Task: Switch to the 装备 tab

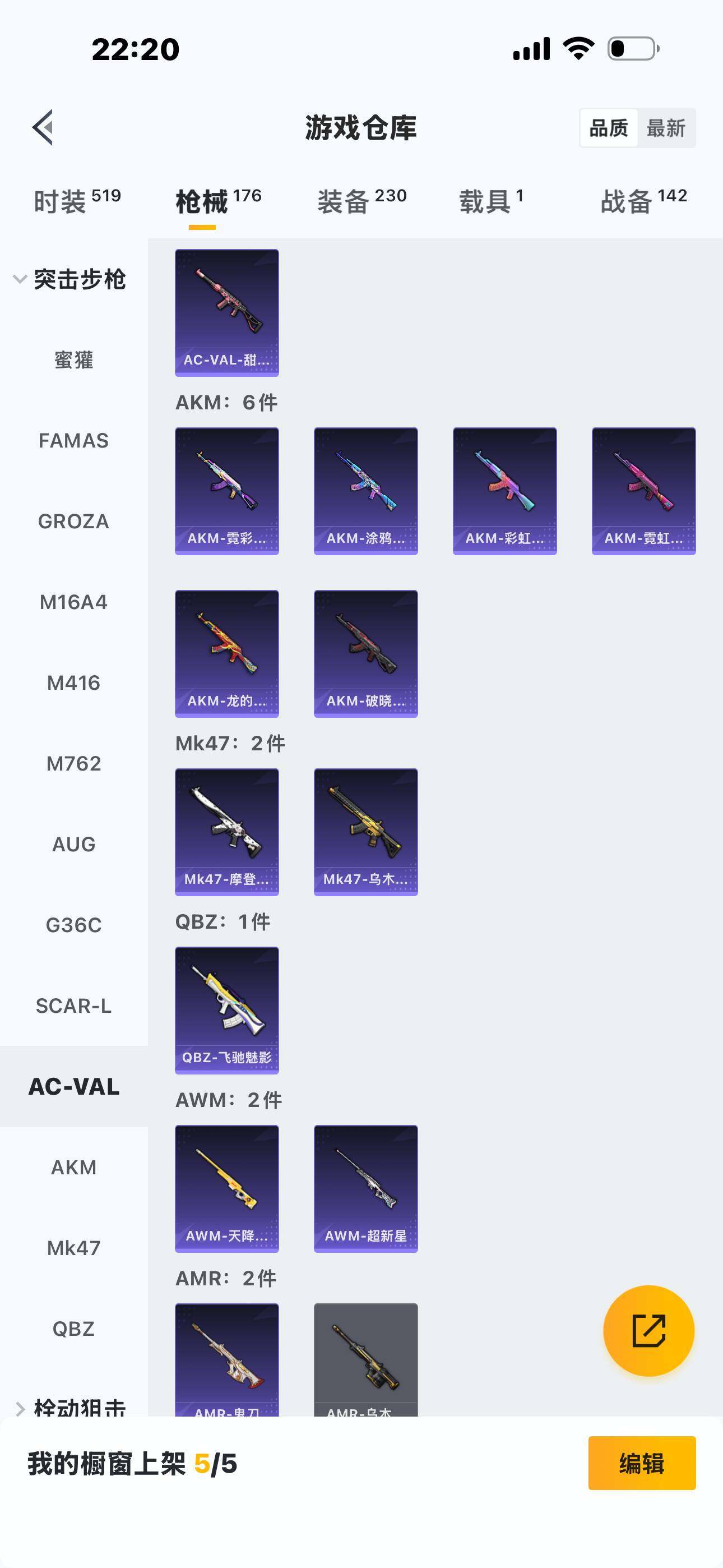Action: [361, 201]
